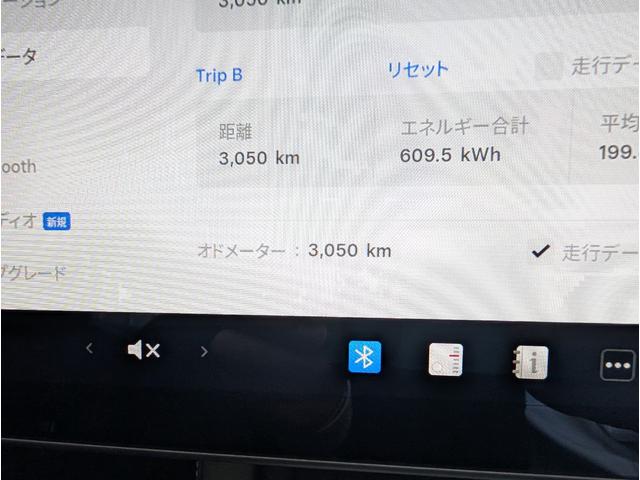Screen dimensions: 640x480
Task: Tap the Trip B name link
Action: pyautogui.click(x=219, y=75)
